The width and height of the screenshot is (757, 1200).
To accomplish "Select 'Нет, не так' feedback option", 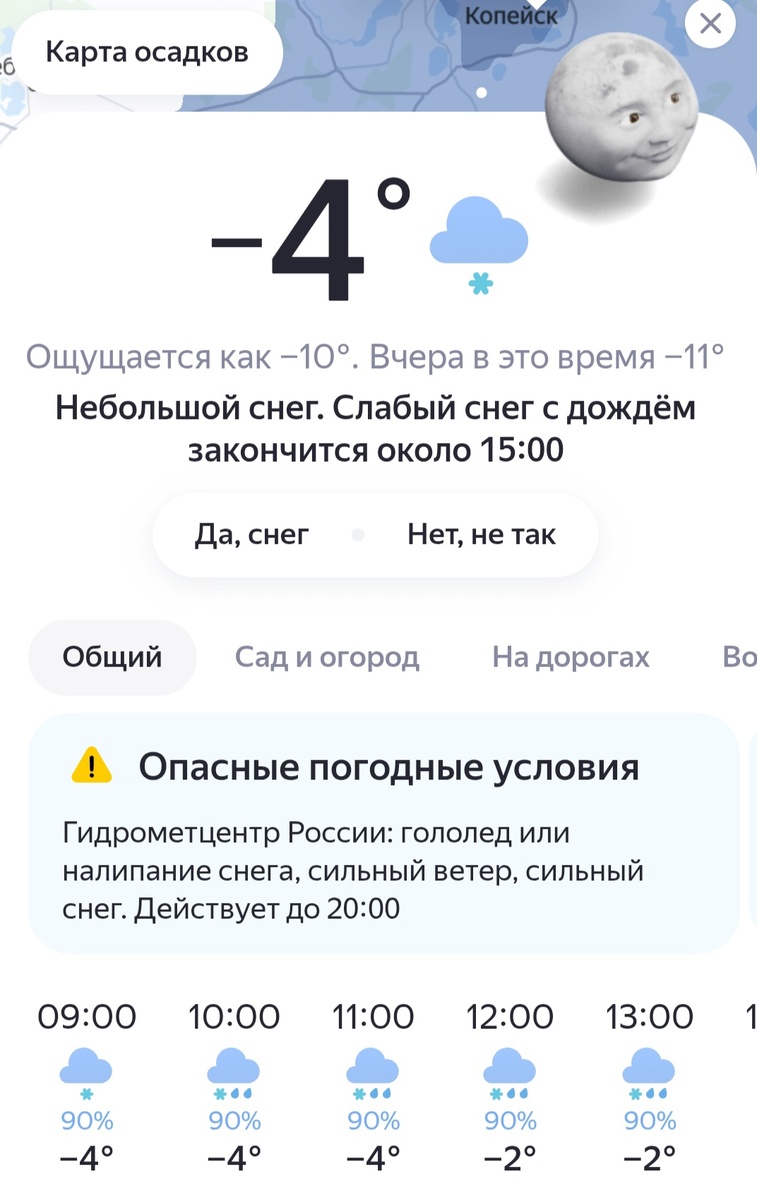I will [479, 534].
